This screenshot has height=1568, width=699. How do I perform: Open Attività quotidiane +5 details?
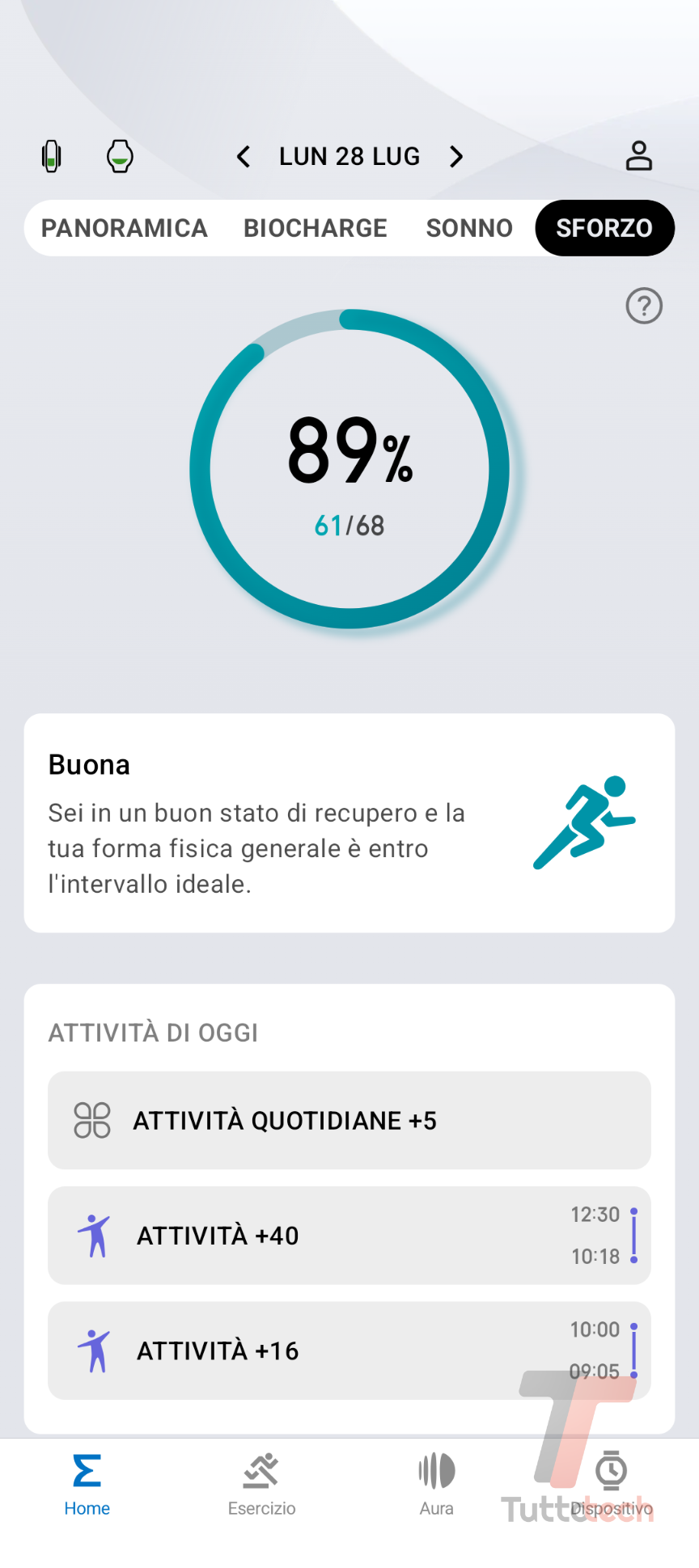[x=349, y=1120]
